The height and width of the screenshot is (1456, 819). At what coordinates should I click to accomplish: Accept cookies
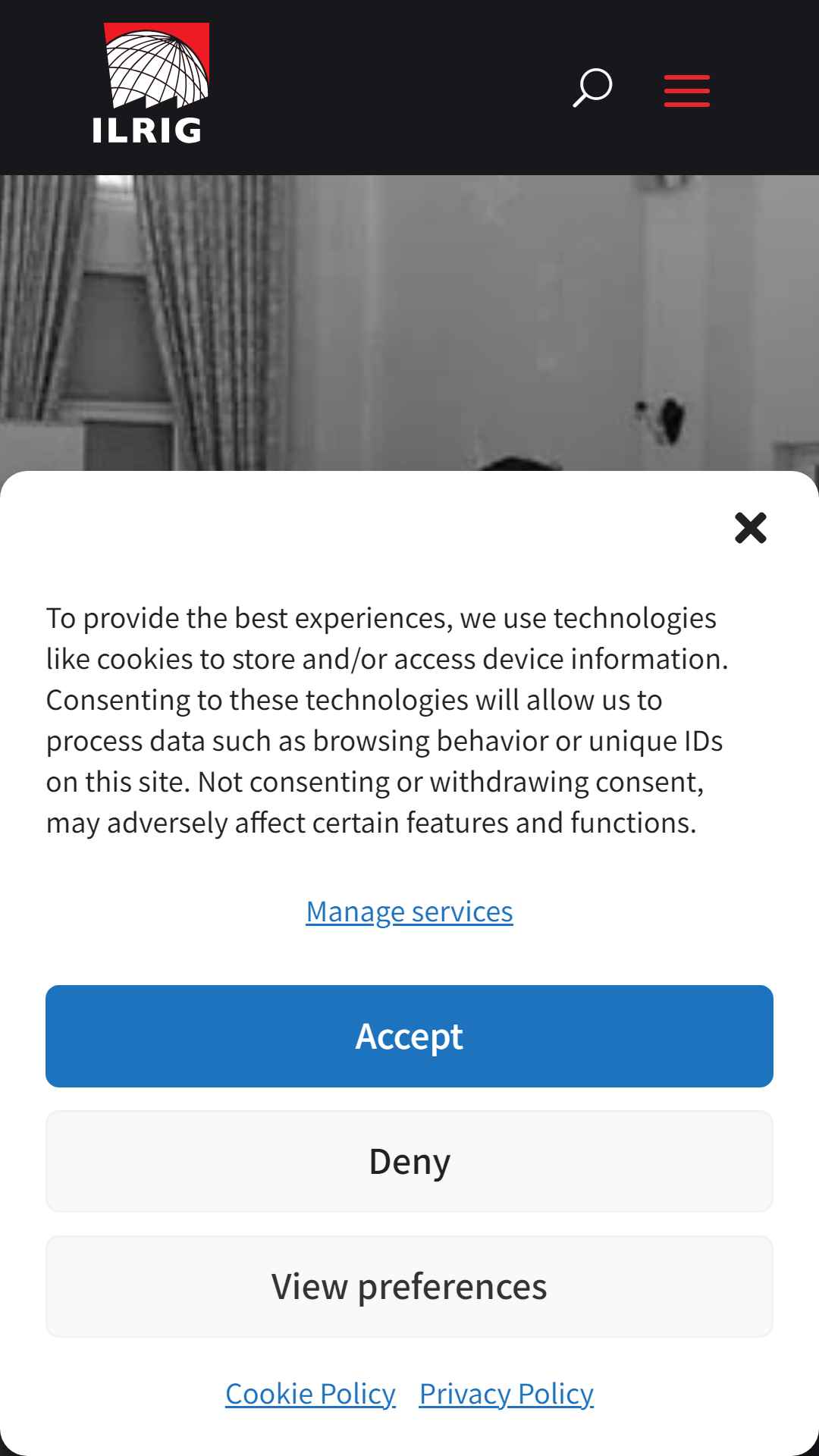click(x=409, y=1036)
